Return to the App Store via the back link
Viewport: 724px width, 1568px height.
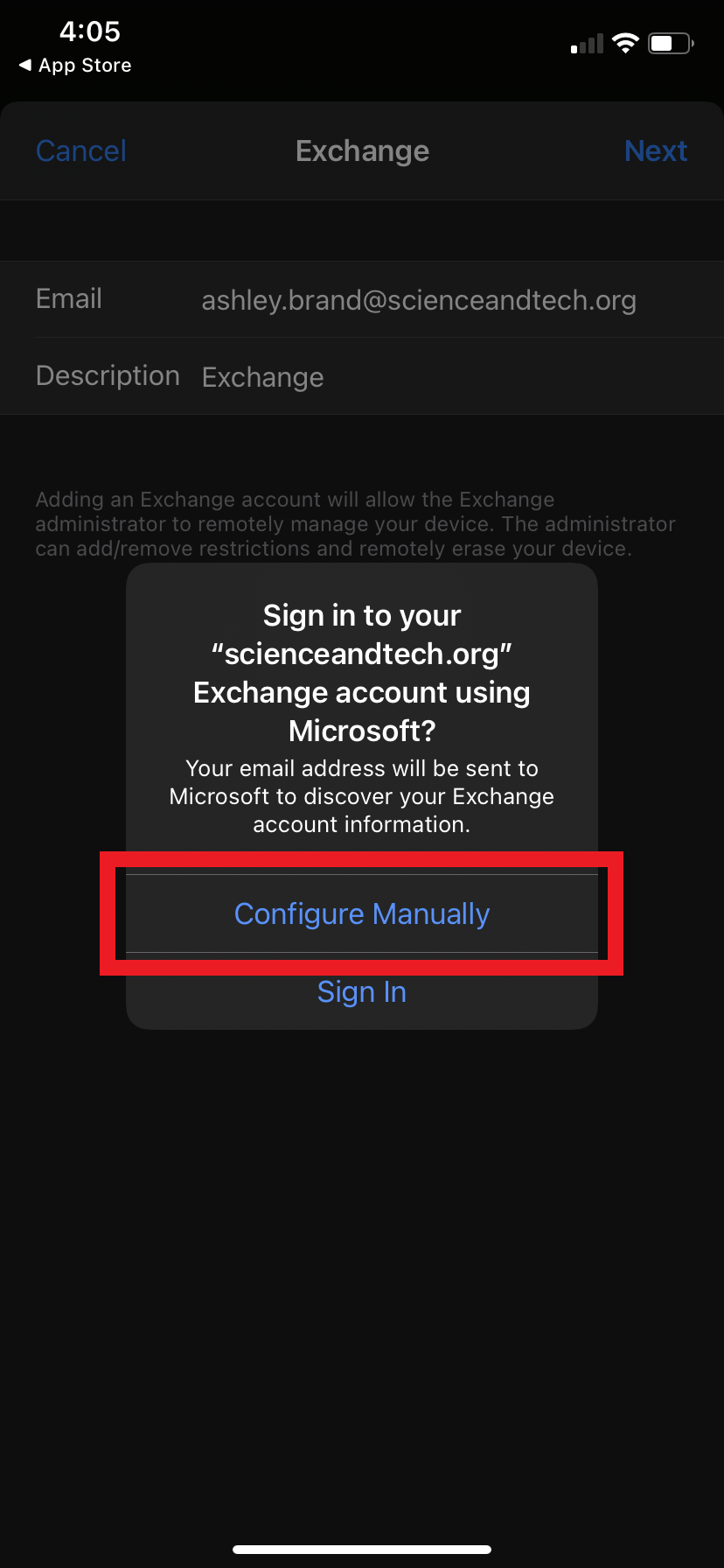click(x=75, y=66)
